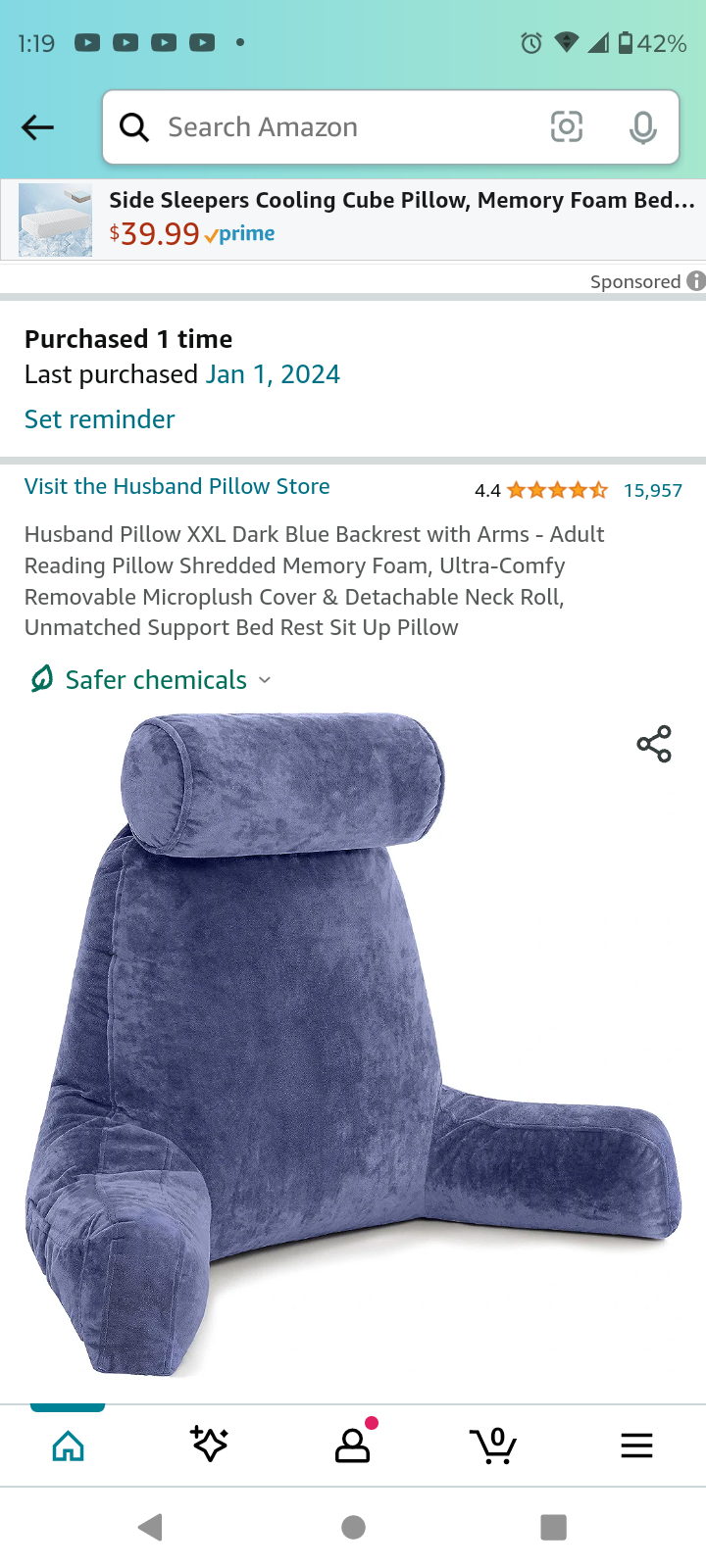
Task: View sponsored ad info icon
Action: coord(696,281)
